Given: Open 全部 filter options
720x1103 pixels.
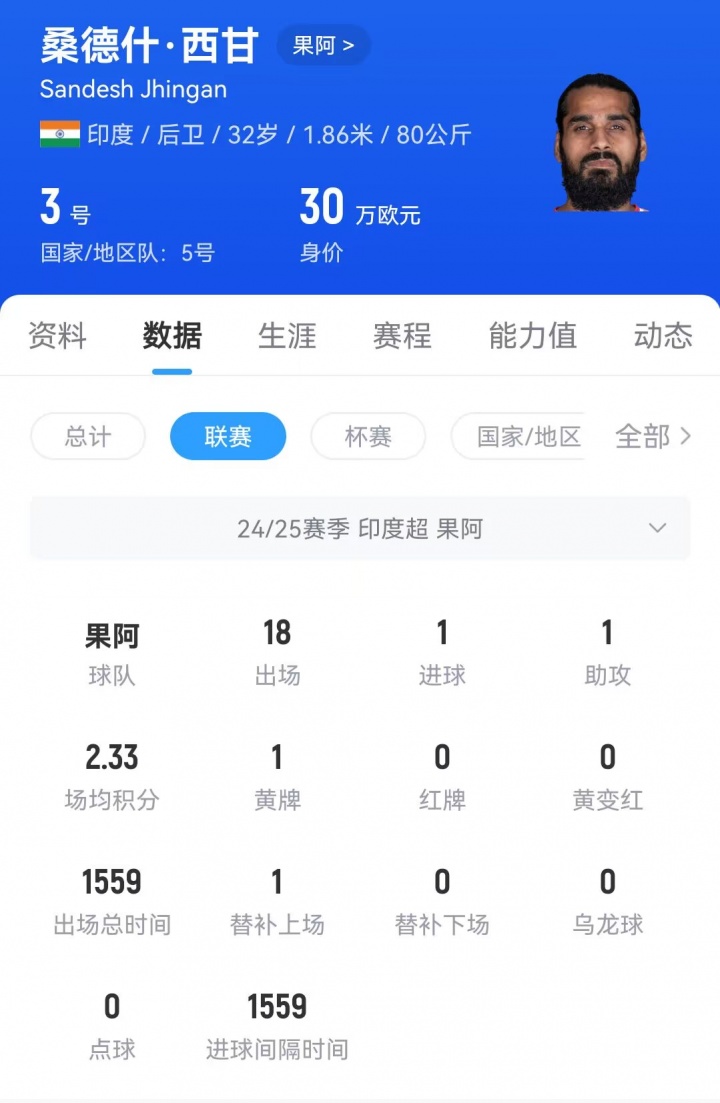Looking at the screenshot, I should pos(653,437).
